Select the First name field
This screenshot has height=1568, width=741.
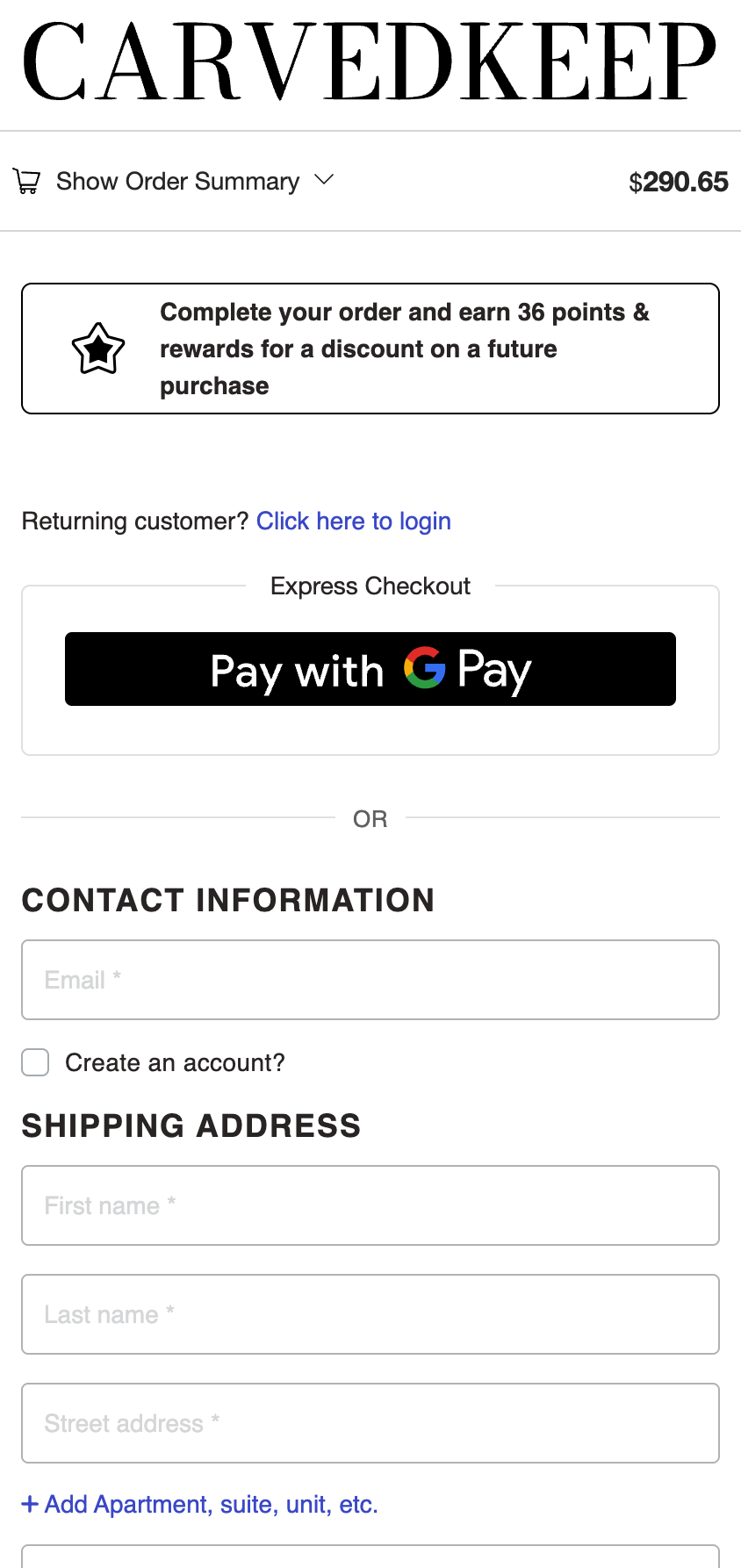tap(370, 1205)
